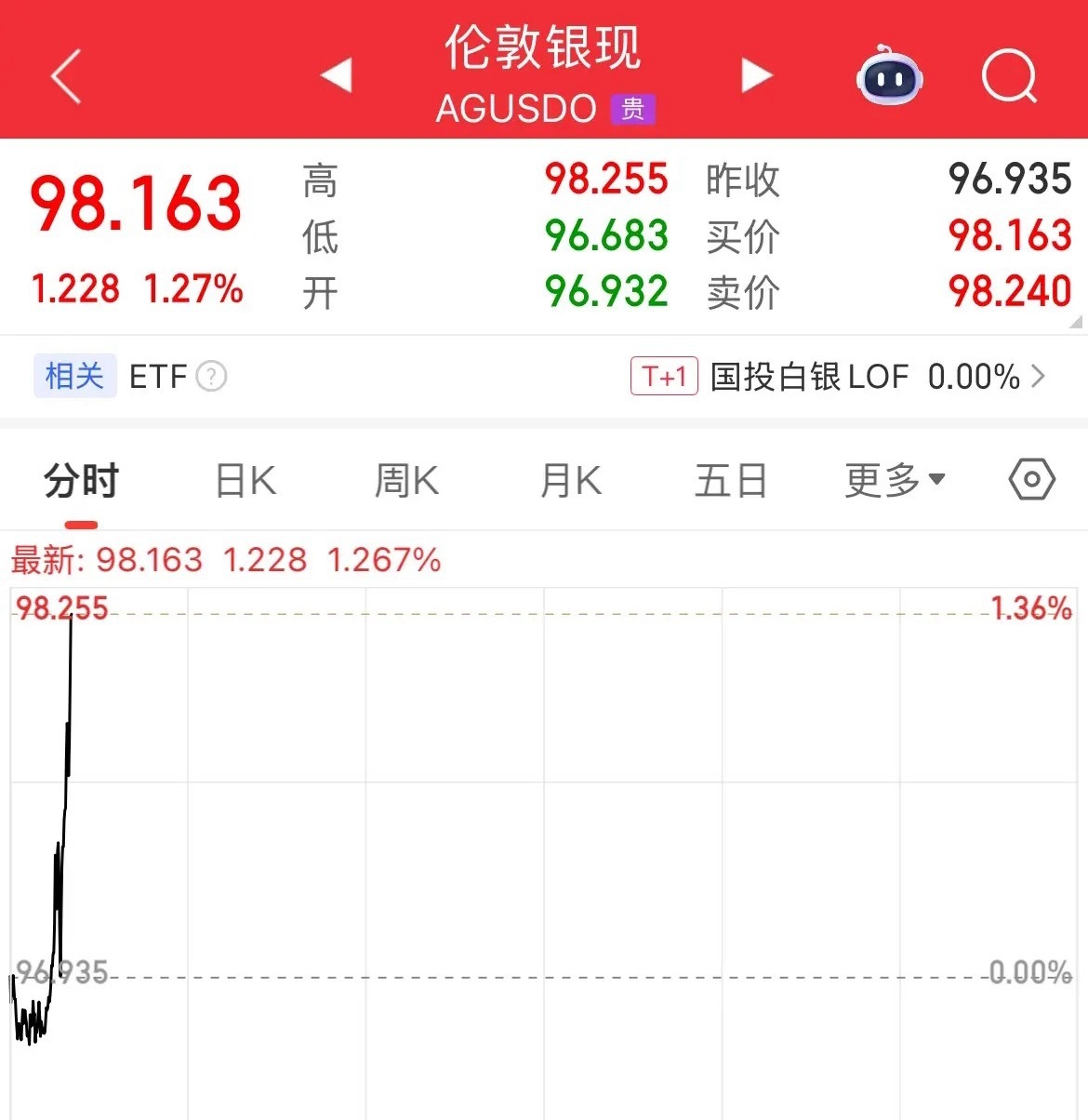Select the 分时 intraday view
The width and height of the screenshot is (1088, 1120).
coord(80,479)
